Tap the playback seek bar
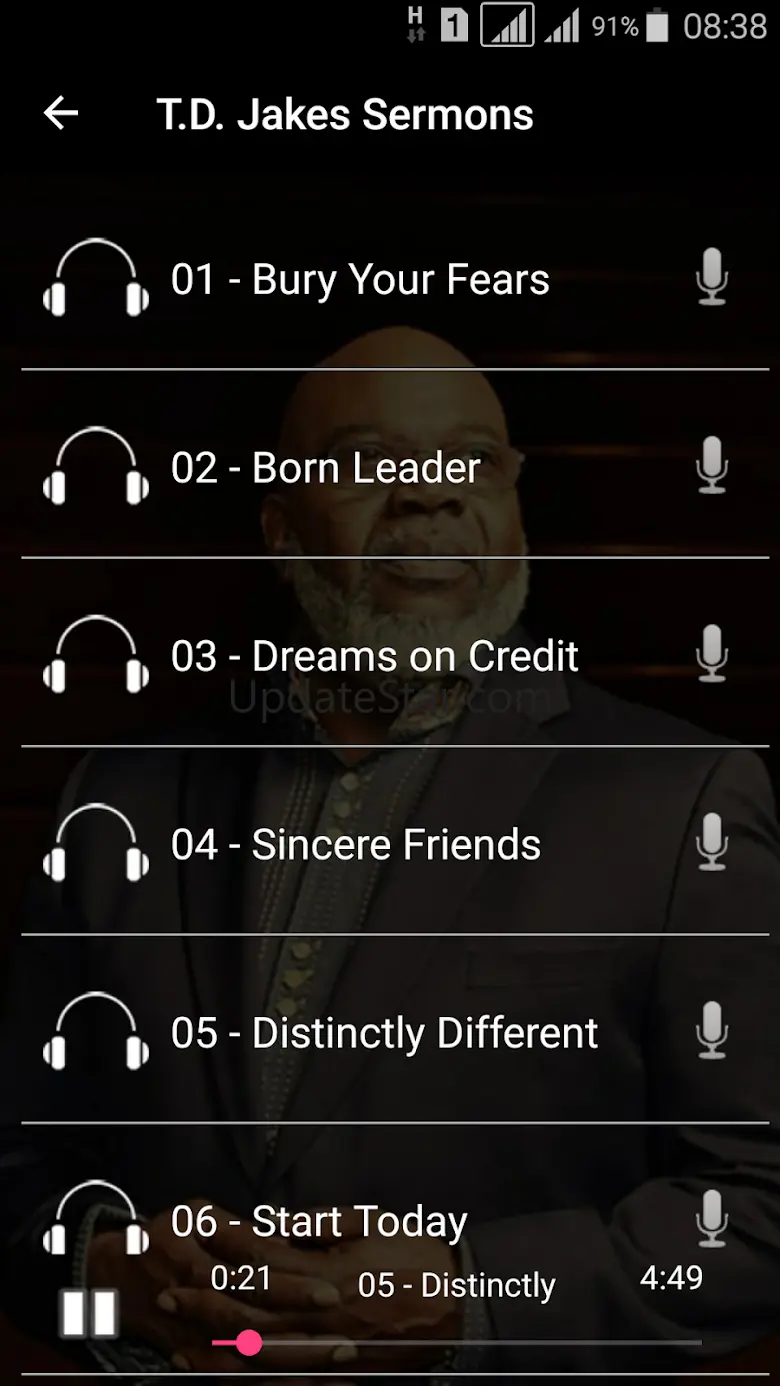 pos(457,1343)
